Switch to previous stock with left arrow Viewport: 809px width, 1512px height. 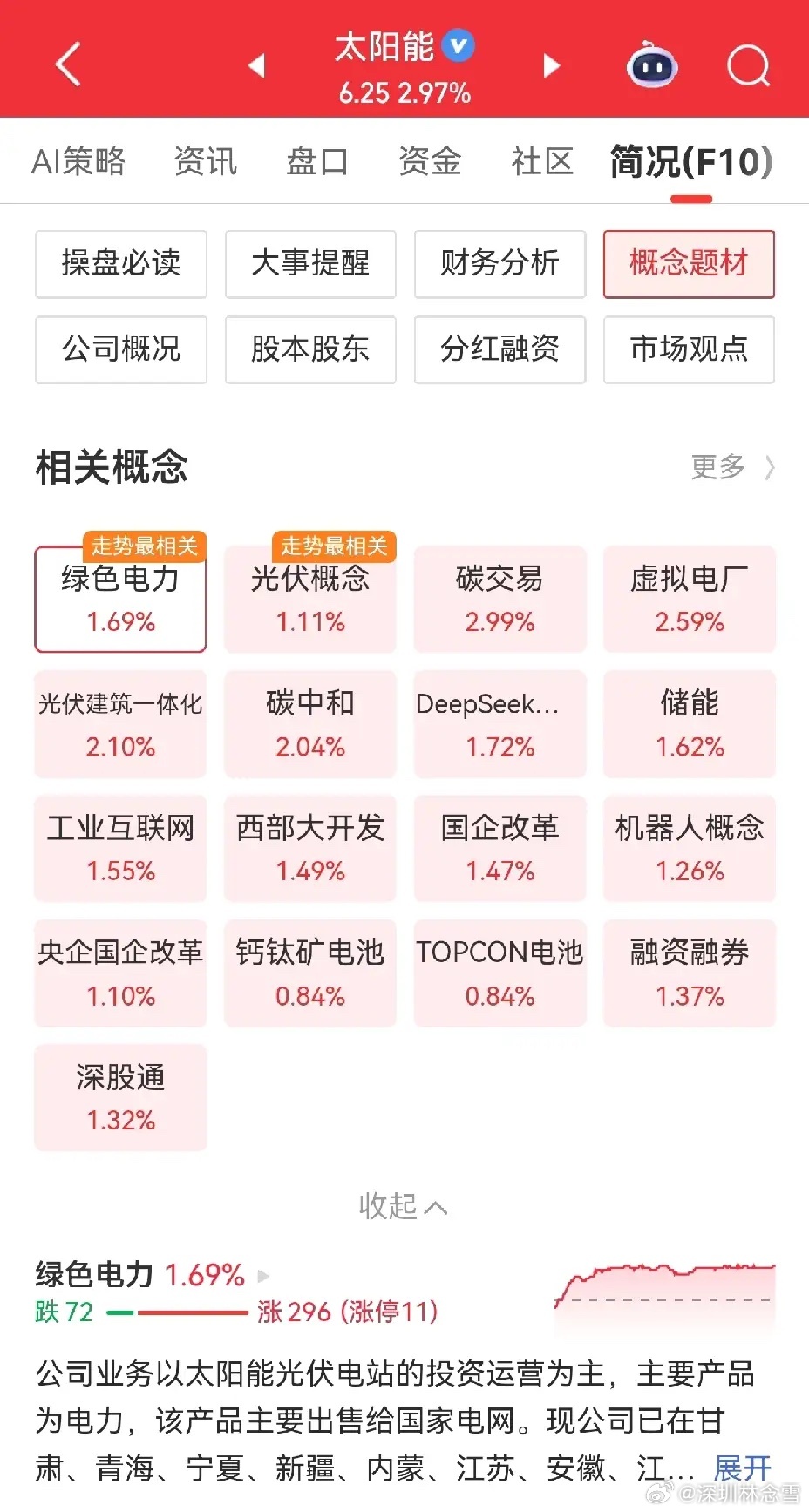[256, 65]
